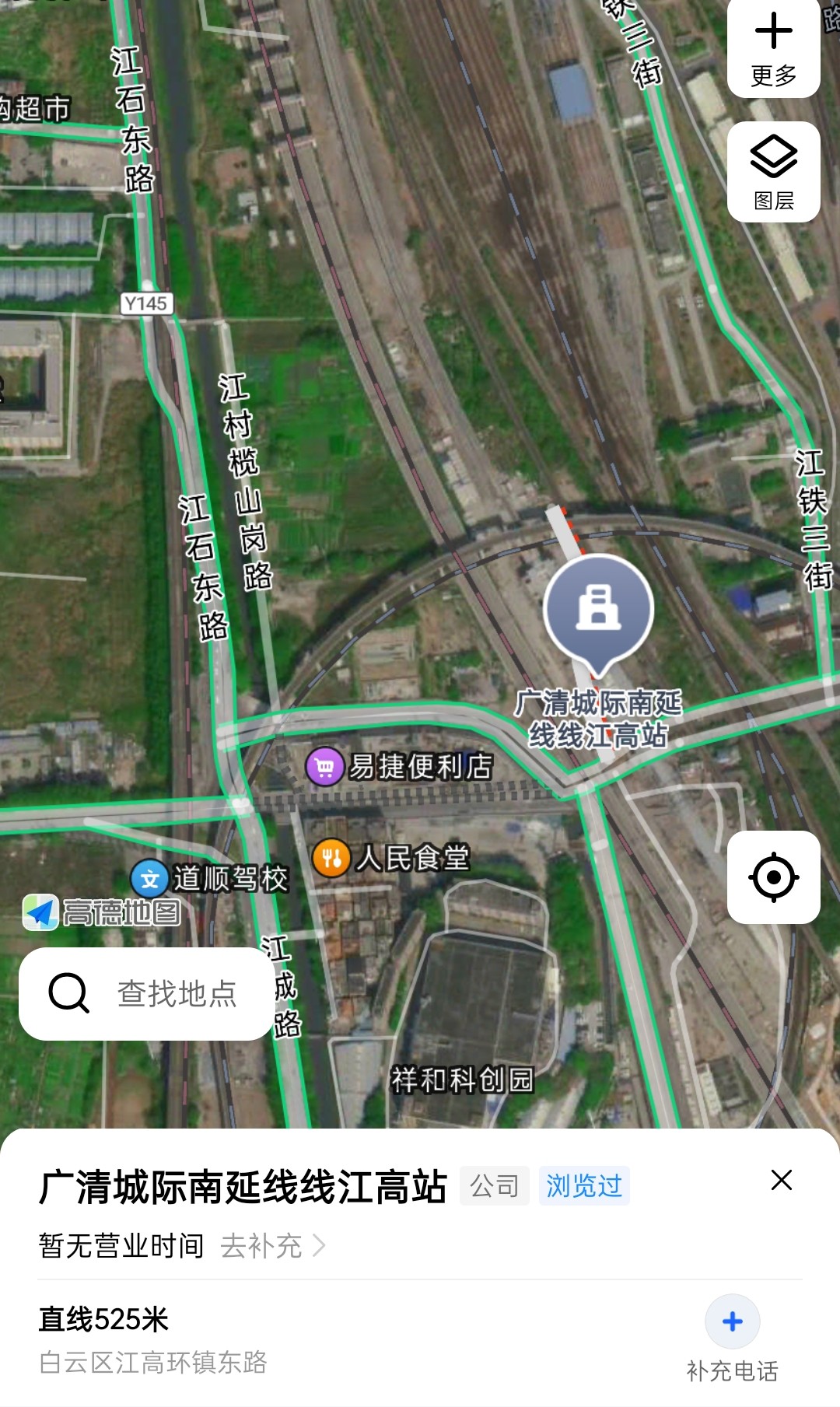Open the 图层 map layers panel

pos(773,172)
